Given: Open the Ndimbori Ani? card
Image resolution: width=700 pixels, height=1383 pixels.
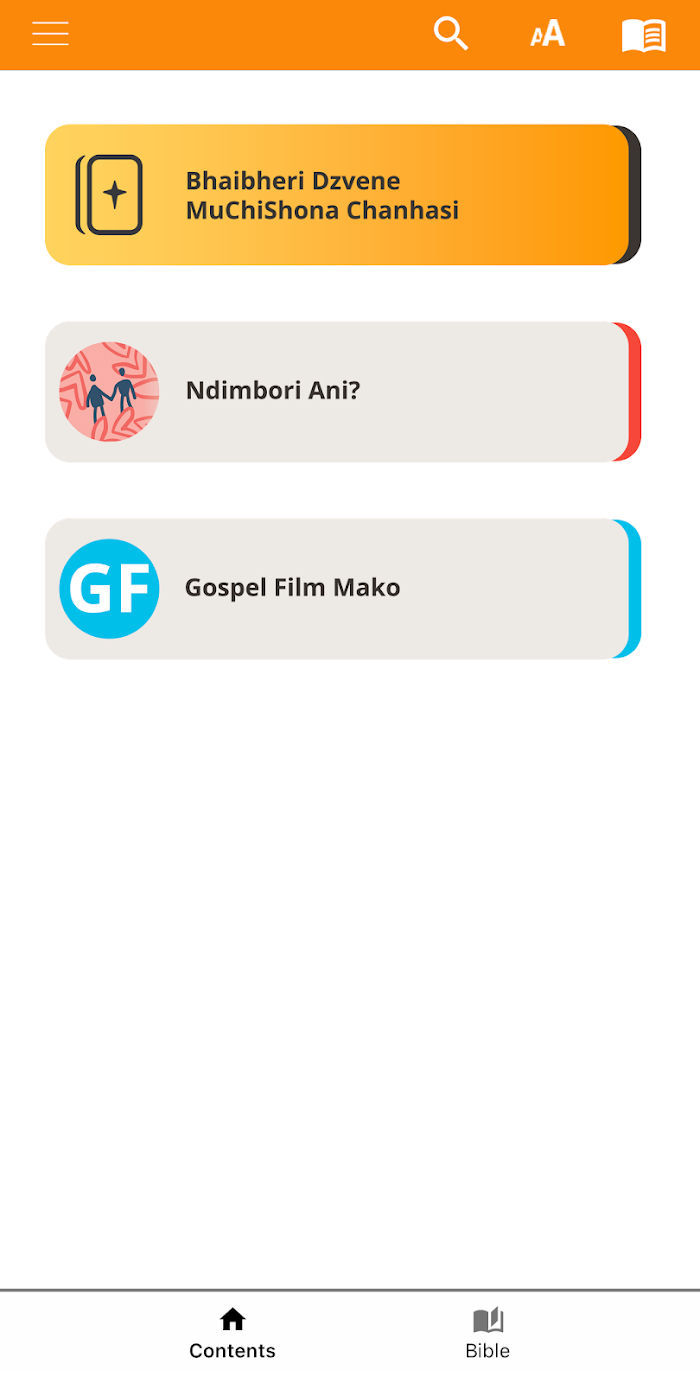Looking at the screenshot, I should point(340,391).
